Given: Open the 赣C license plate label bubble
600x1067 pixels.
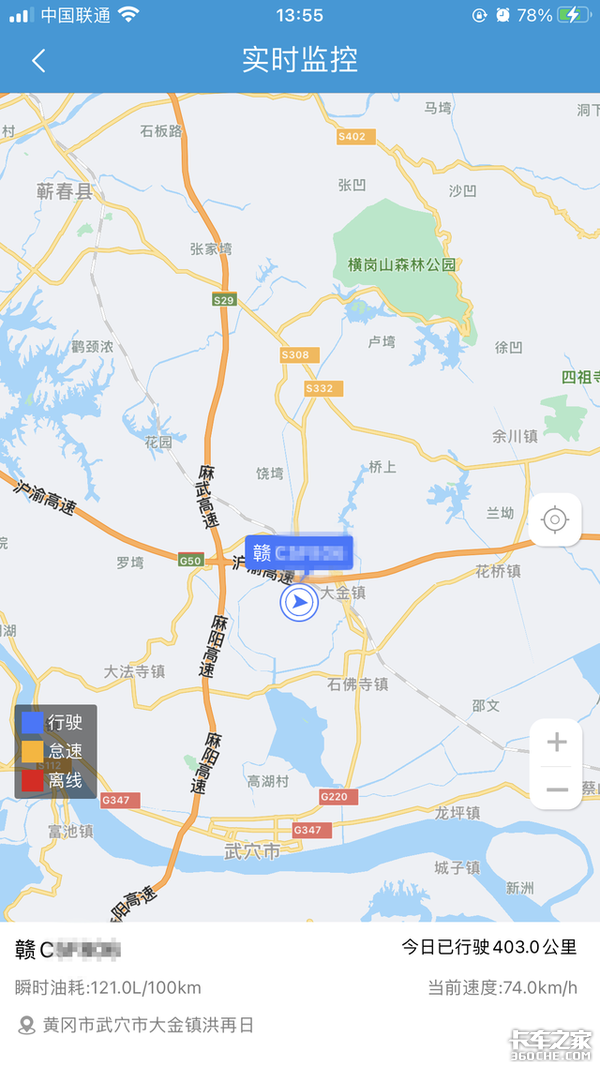Looking at the screenshot, I should pos(299,553).
